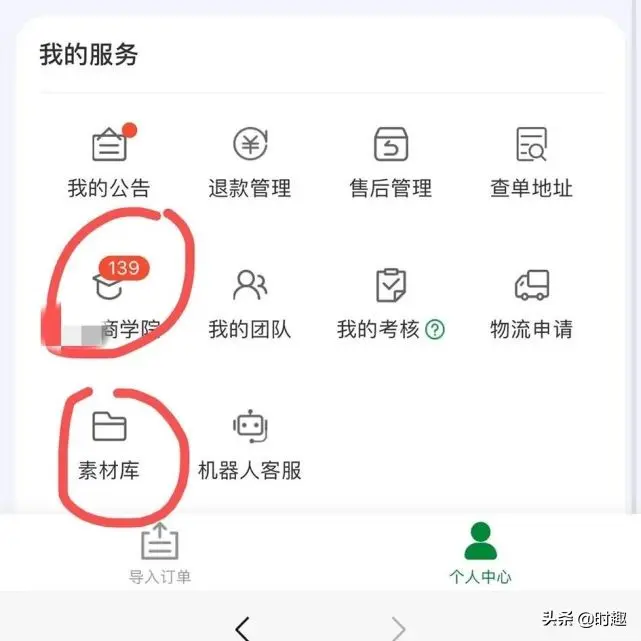Open 物流申请 logistics request
641x641 pixels.
coord(531,300)
